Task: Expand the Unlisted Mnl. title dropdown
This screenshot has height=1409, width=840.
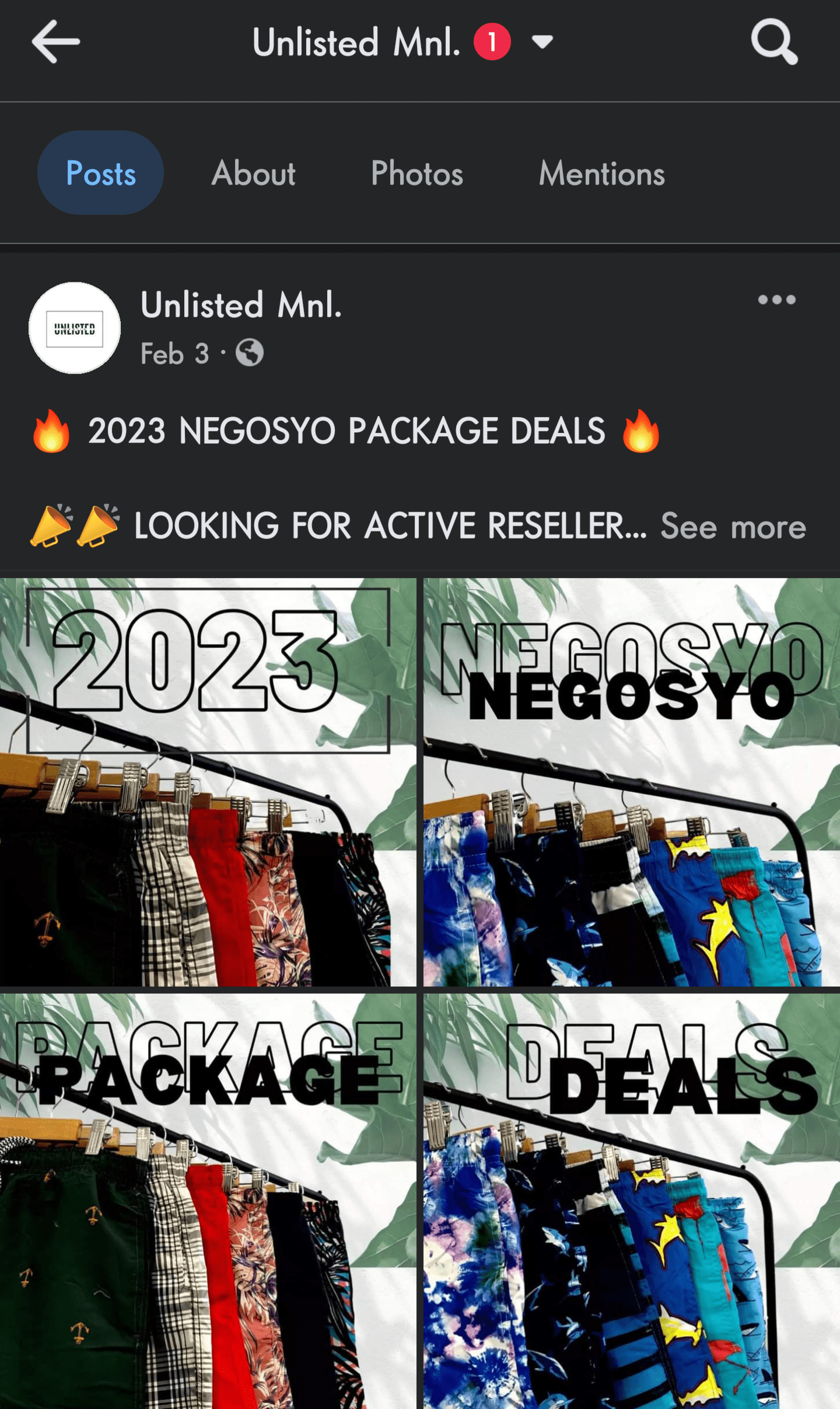Action: [x=542, y=42]
